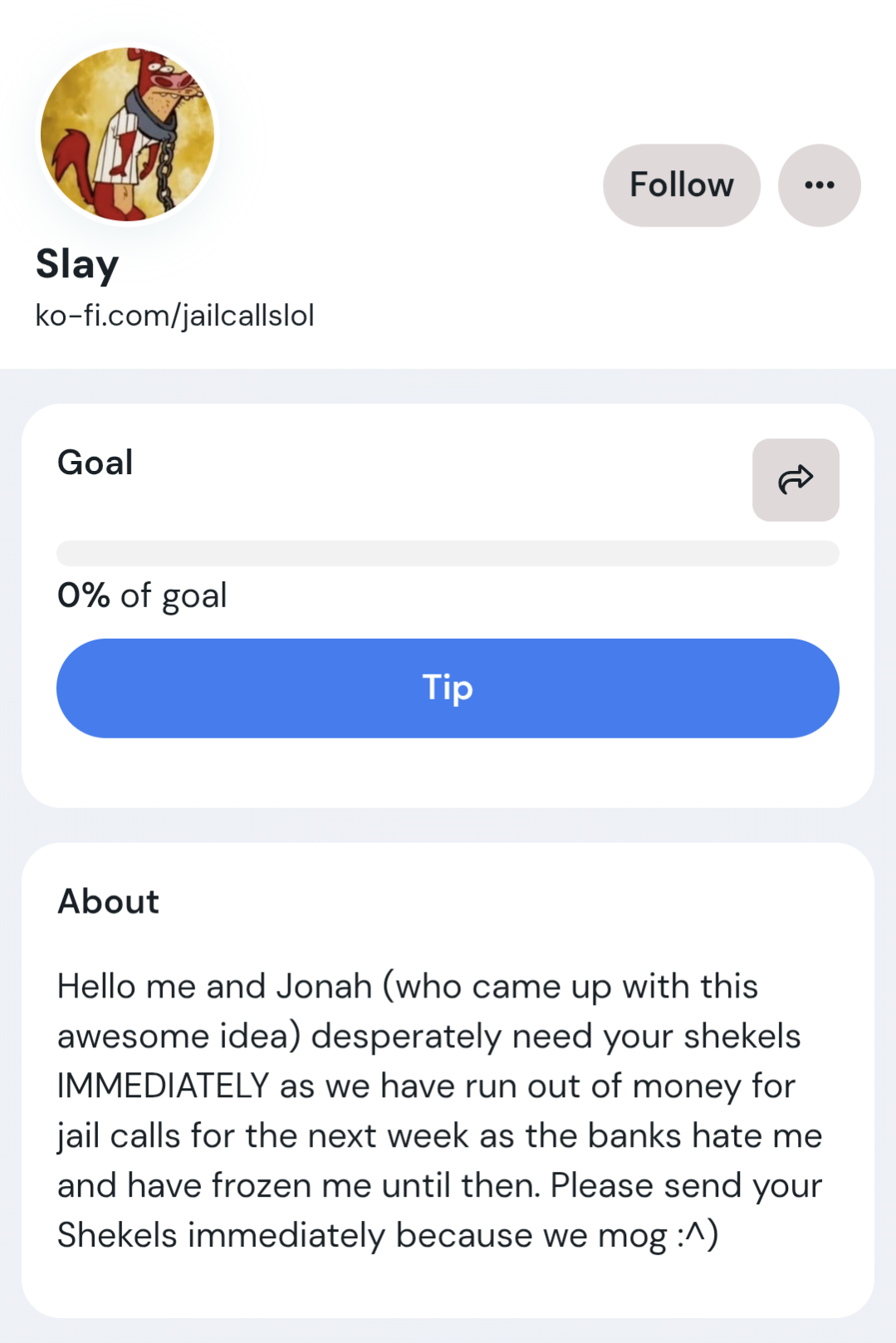This screenshot has height=1343, width=896.
Task: Tap the blue Tip button
Action: 448,688
